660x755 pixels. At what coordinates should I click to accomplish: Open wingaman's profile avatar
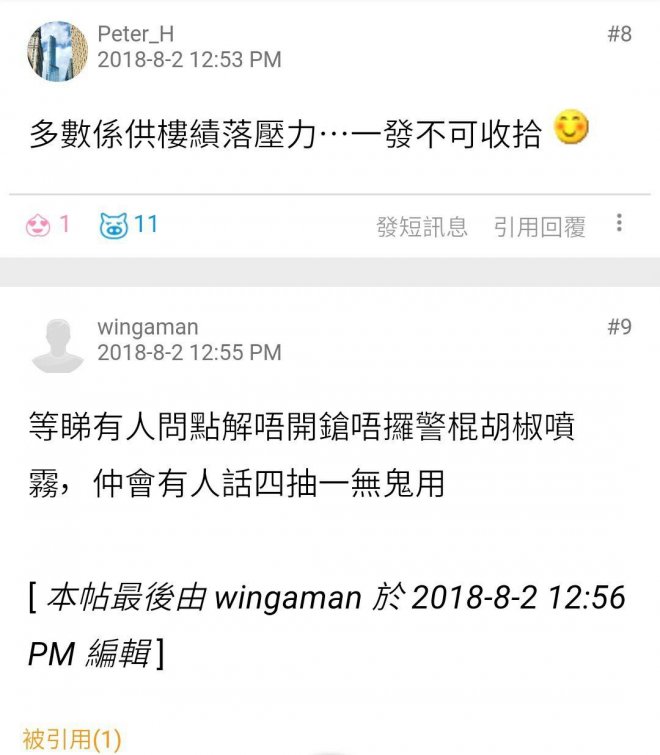tap(57, 345)
